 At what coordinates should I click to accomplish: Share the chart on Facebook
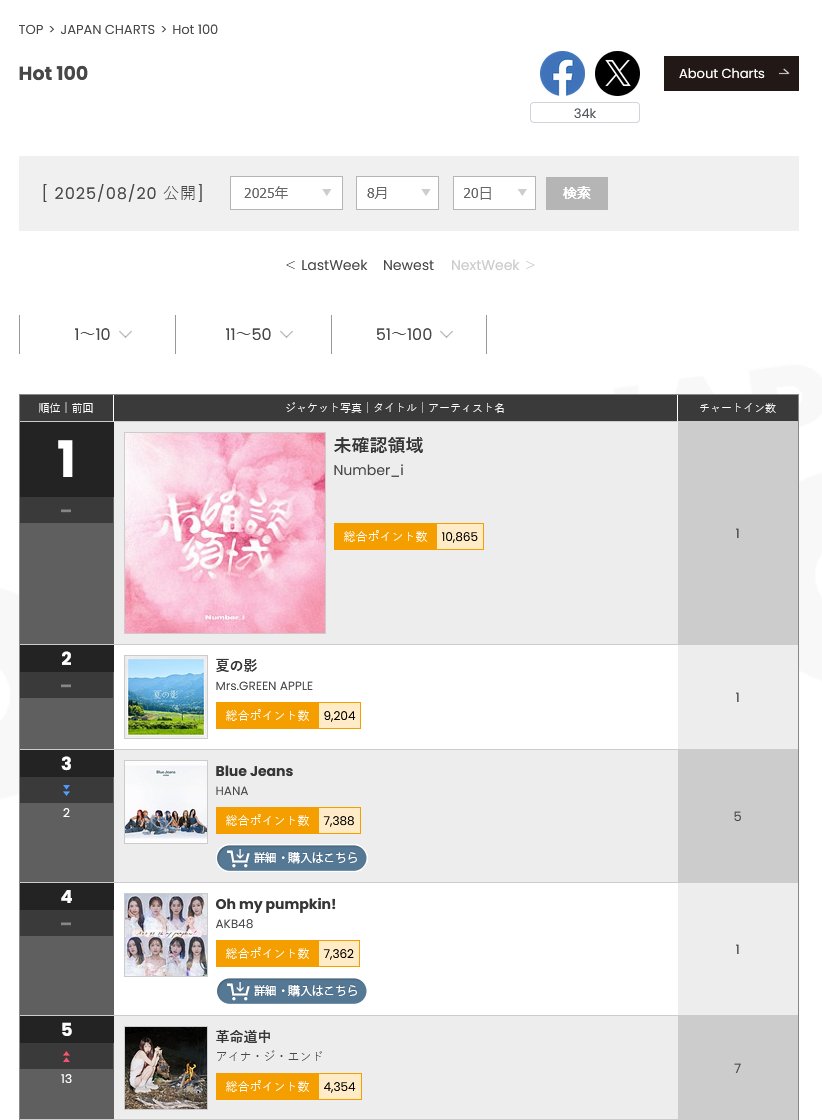(x=562, y=74)
